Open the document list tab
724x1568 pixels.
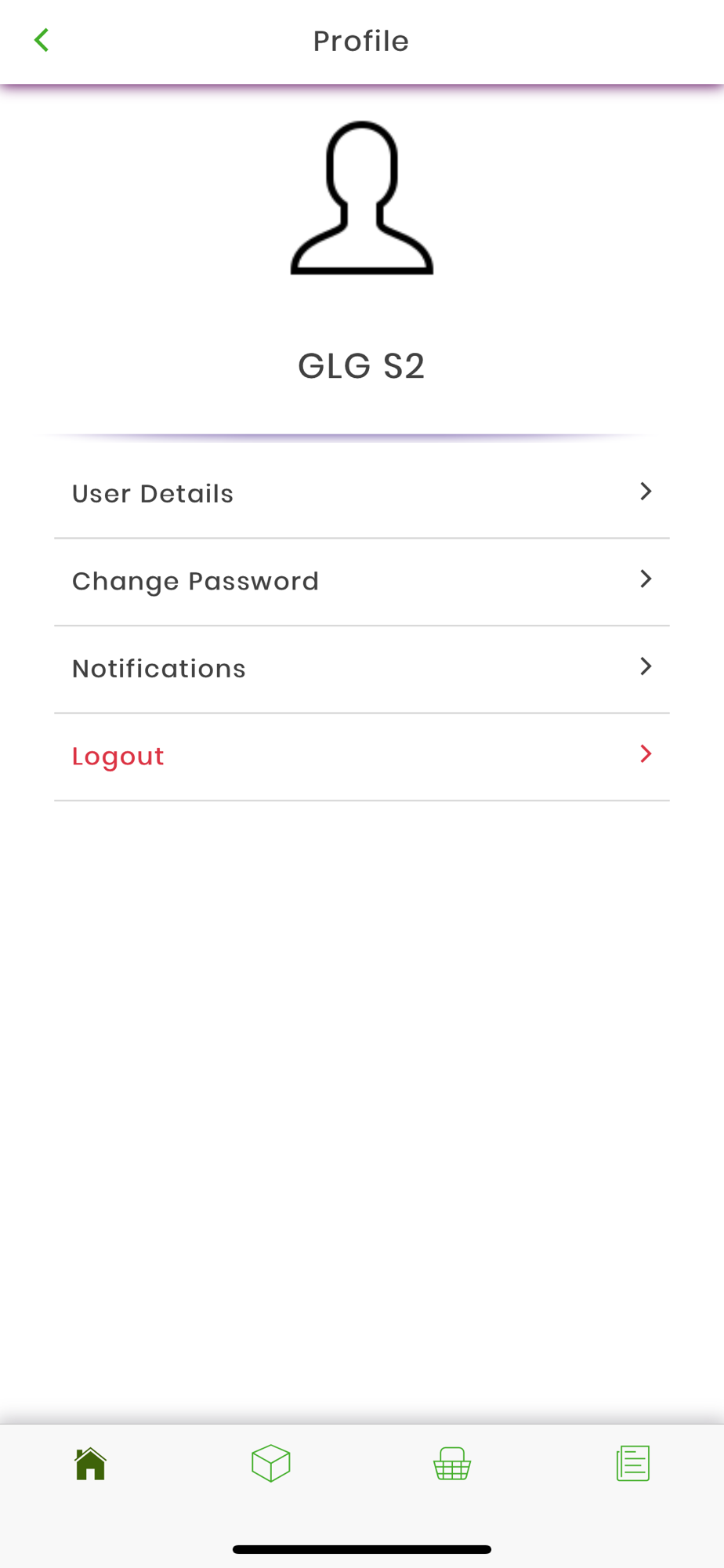pyautogui.click(x=633, y=1464)
